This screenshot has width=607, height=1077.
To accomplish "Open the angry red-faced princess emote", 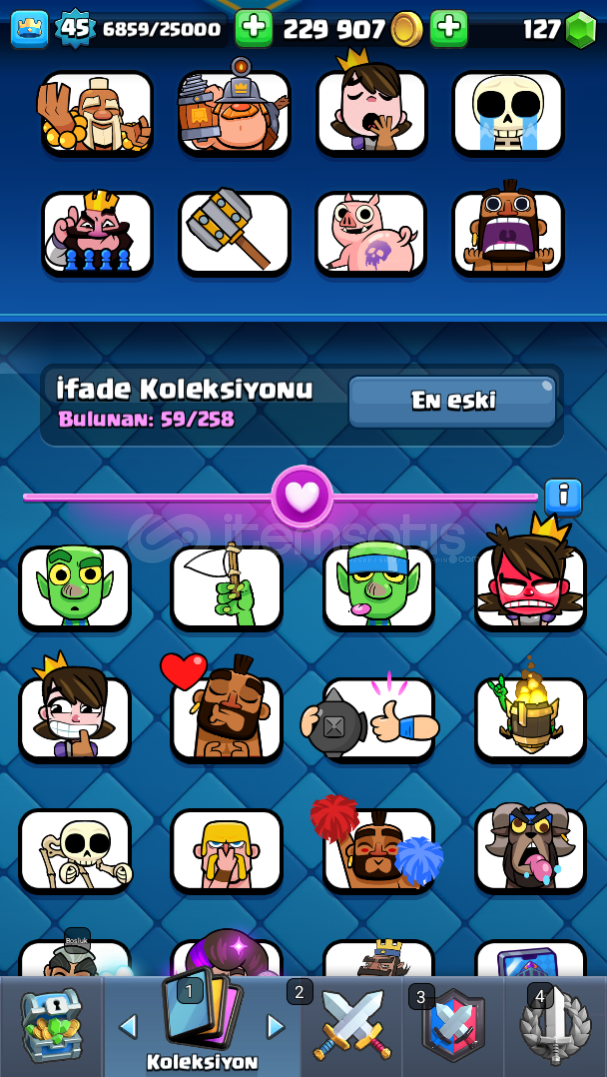I will (530, 586).
